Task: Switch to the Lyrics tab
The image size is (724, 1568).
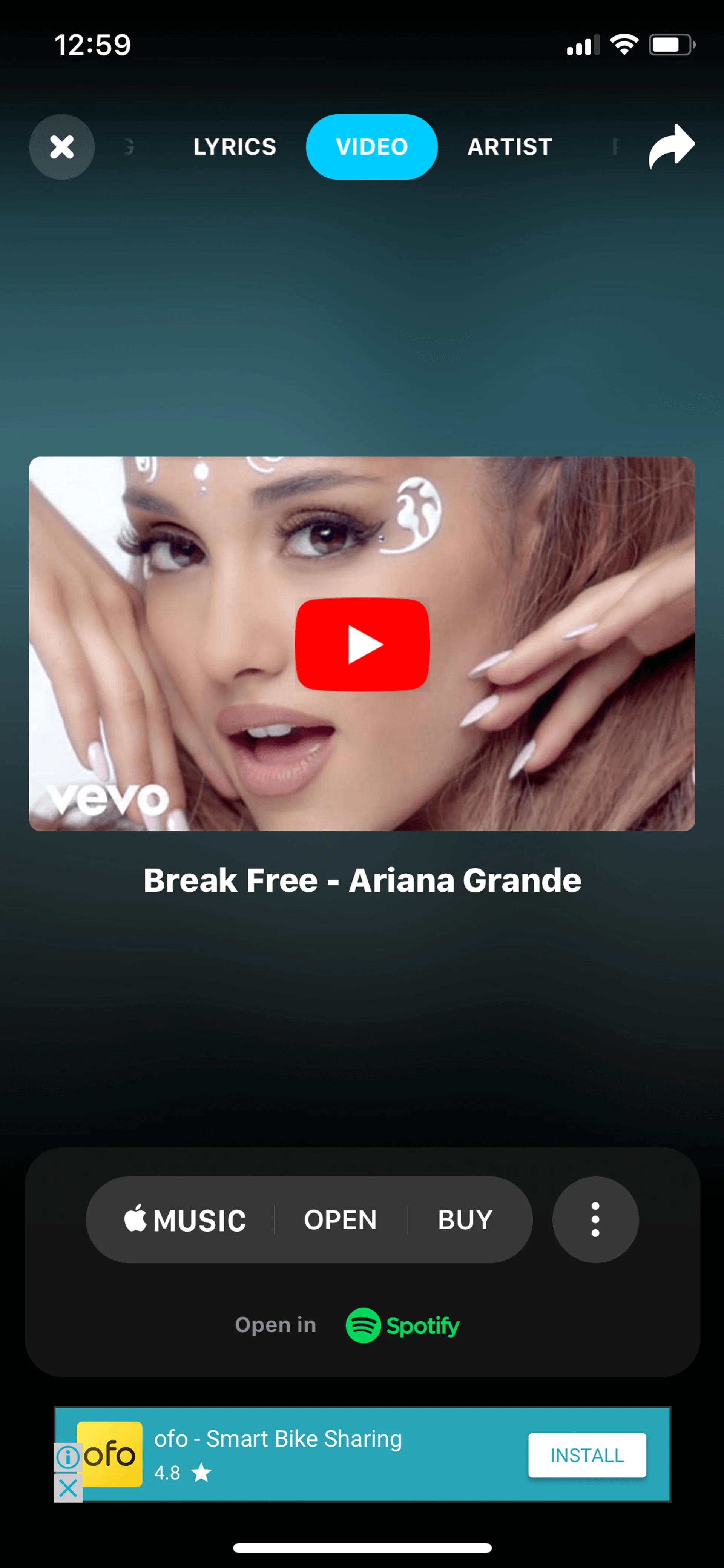Action: pos(235,147)
